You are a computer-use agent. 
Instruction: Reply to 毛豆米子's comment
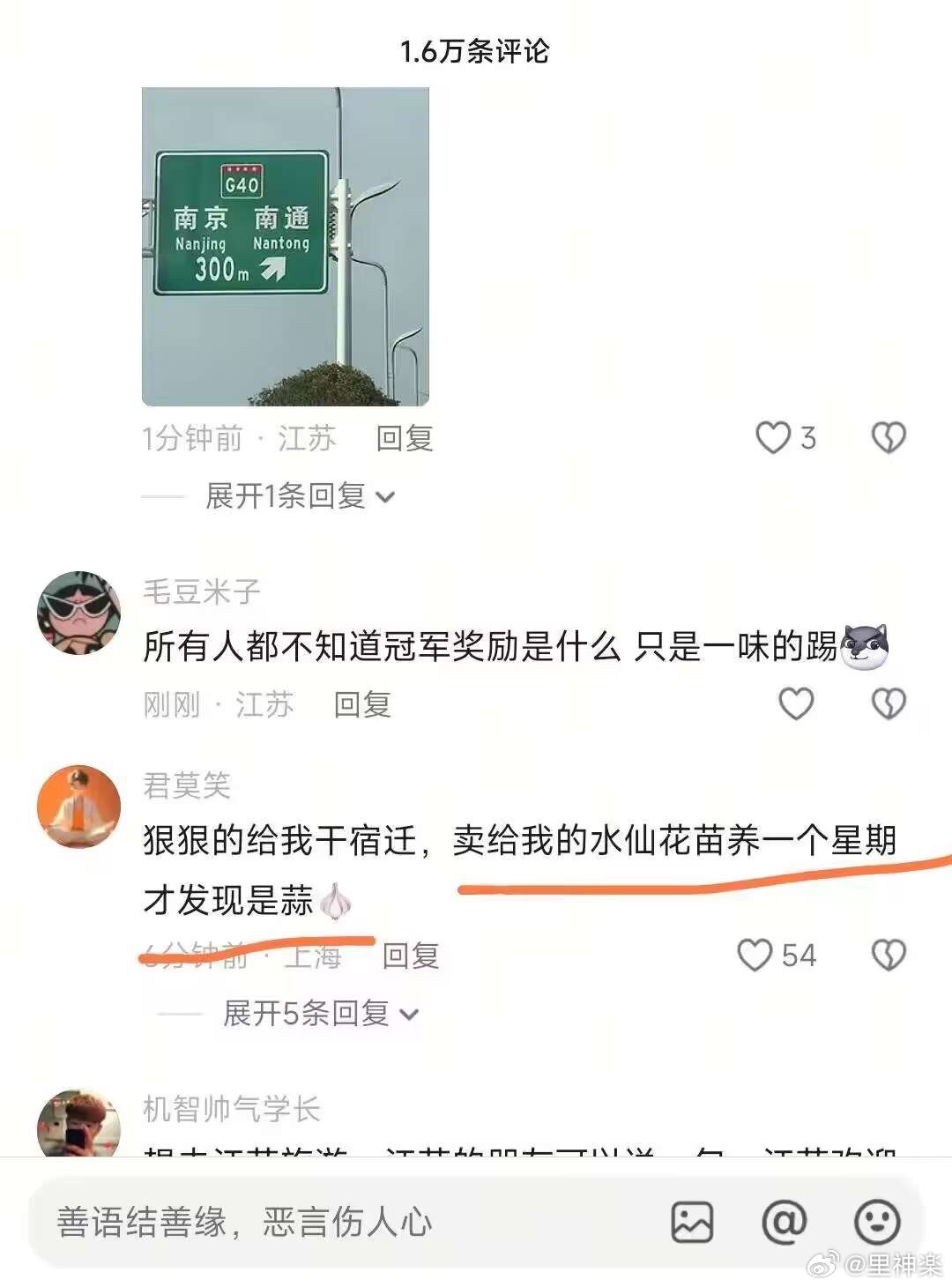(362, 704)
